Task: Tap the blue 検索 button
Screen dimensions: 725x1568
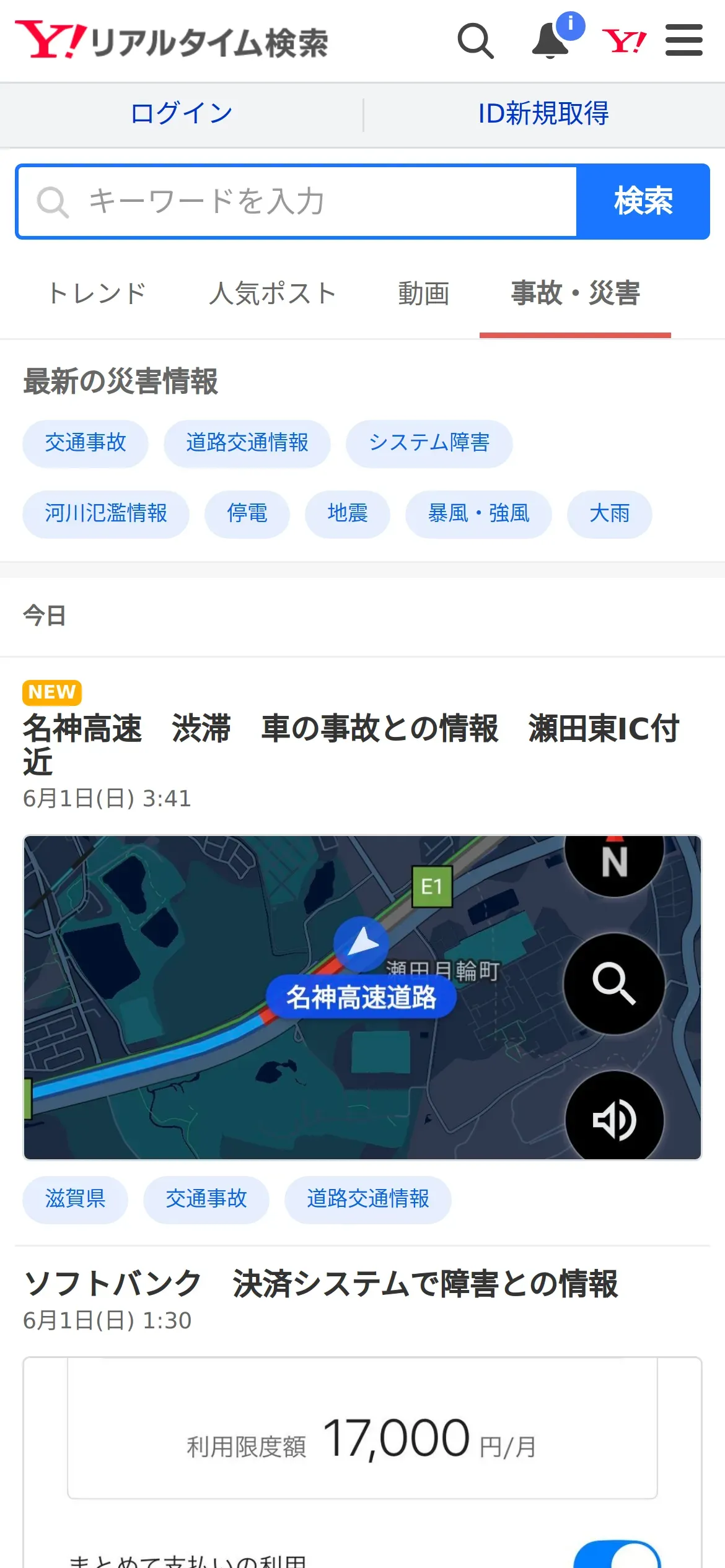Action: pos(643,201)
